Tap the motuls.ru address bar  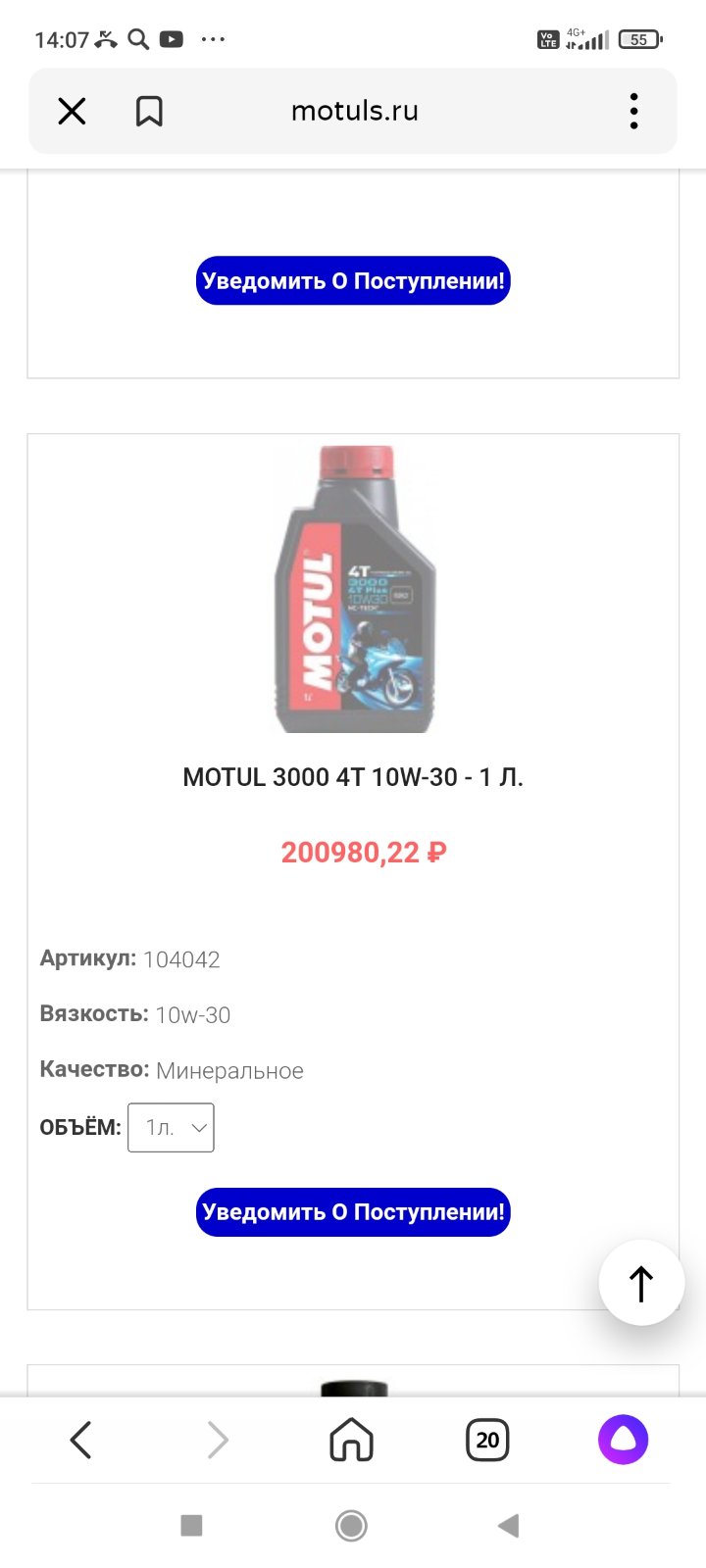point(354,111)
